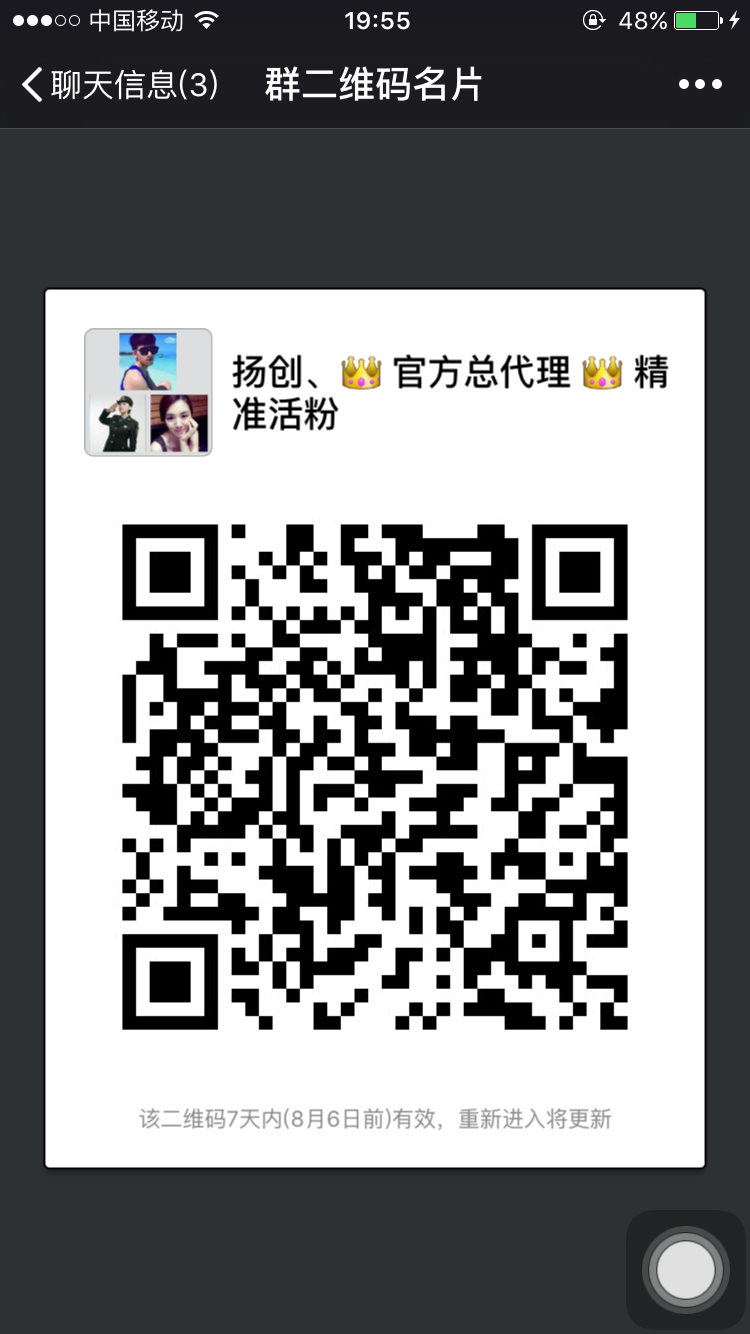Image resolution: width=750 pixels, height=1334 pixels.
Task: Tap the AssistiveTouch floating button
Action: (x=686, y=1270)
